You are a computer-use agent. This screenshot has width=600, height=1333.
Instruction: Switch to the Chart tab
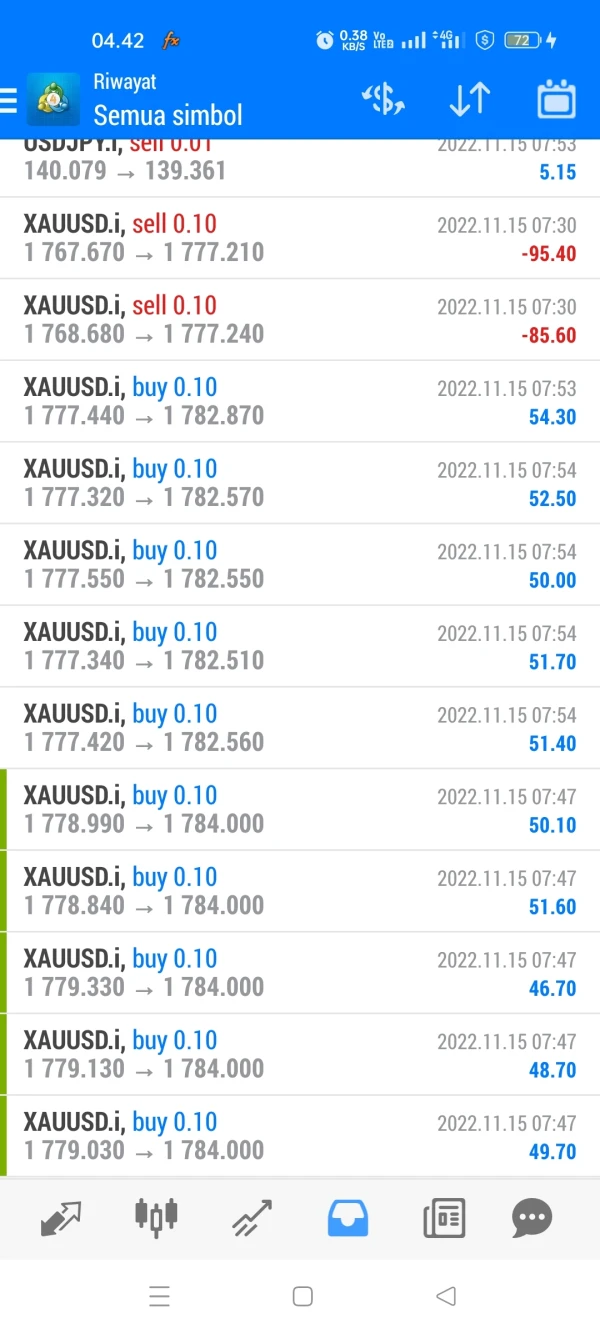(x=155, y=1217)
